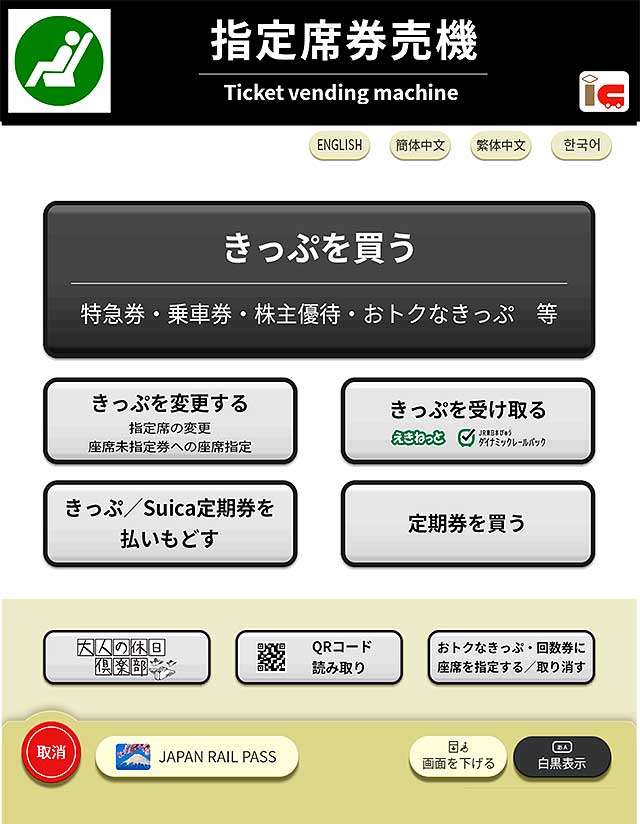The image size is (640, 824).
Task: Switch to 白黒表示 monochrome display
Action: click(x=562, y=757)
